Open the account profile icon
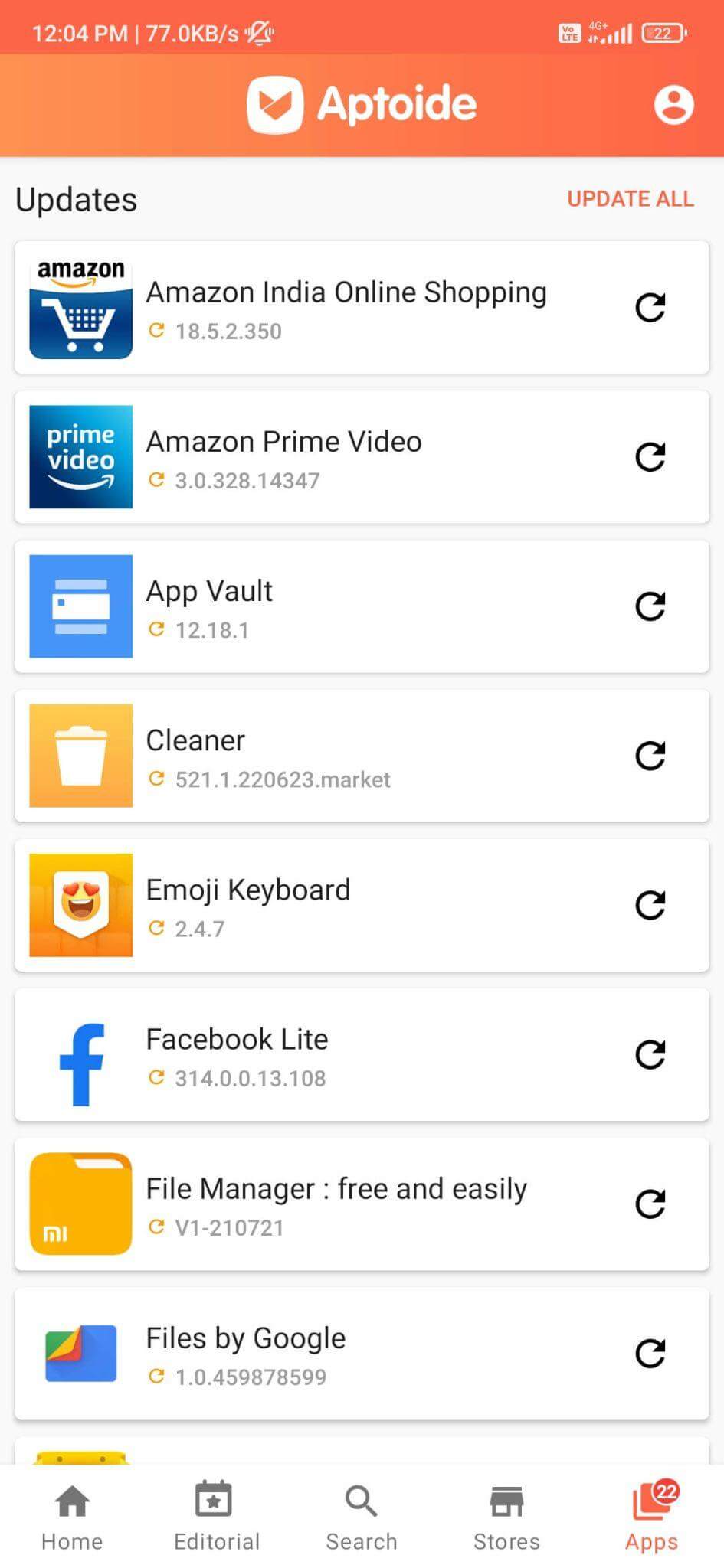Viewport: 724px width, 1568px height. 673,105
